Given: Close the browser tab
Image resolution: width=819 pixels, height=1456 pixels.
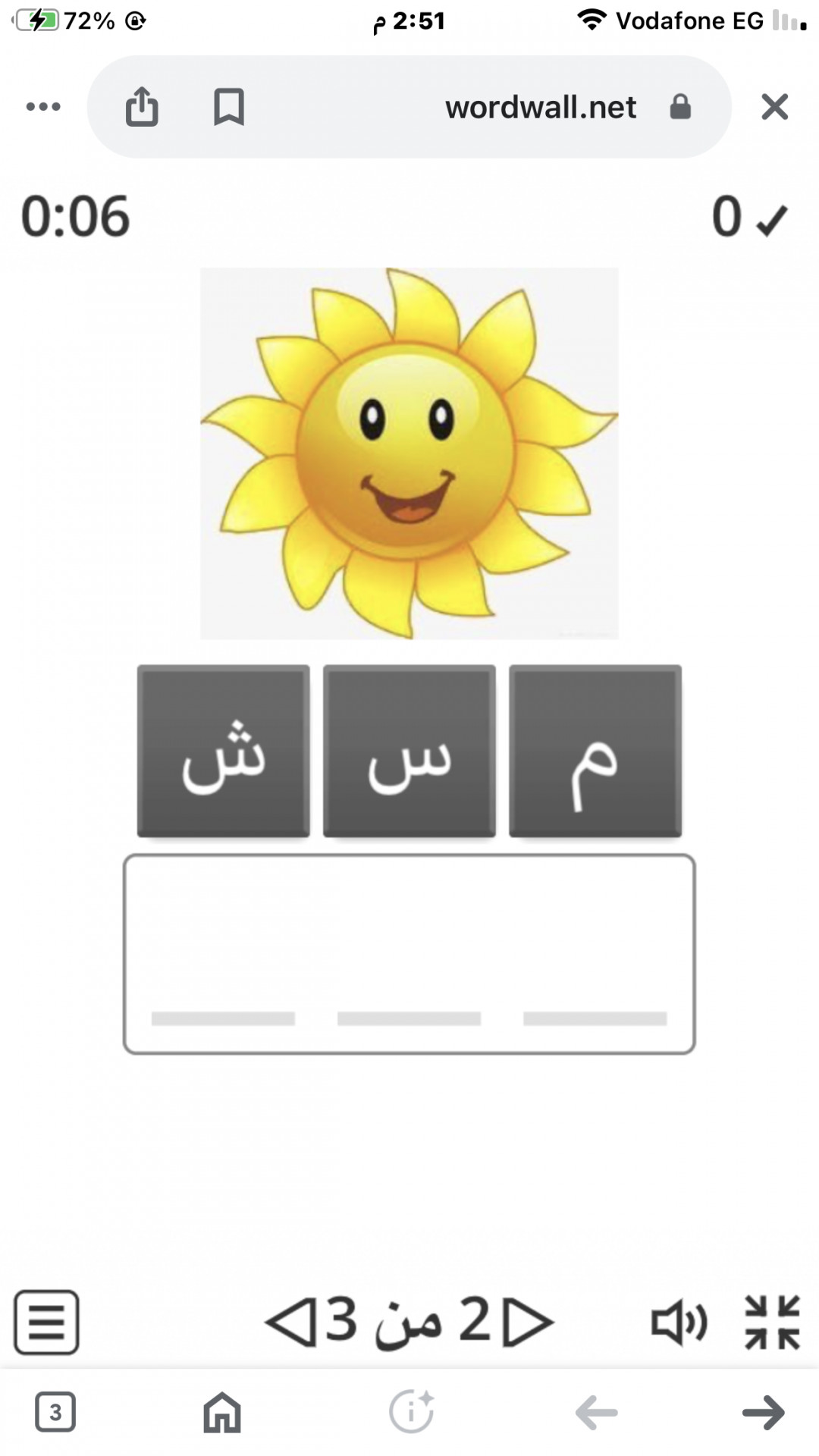Looking at the screenshot, I should [x=774, y=106].
